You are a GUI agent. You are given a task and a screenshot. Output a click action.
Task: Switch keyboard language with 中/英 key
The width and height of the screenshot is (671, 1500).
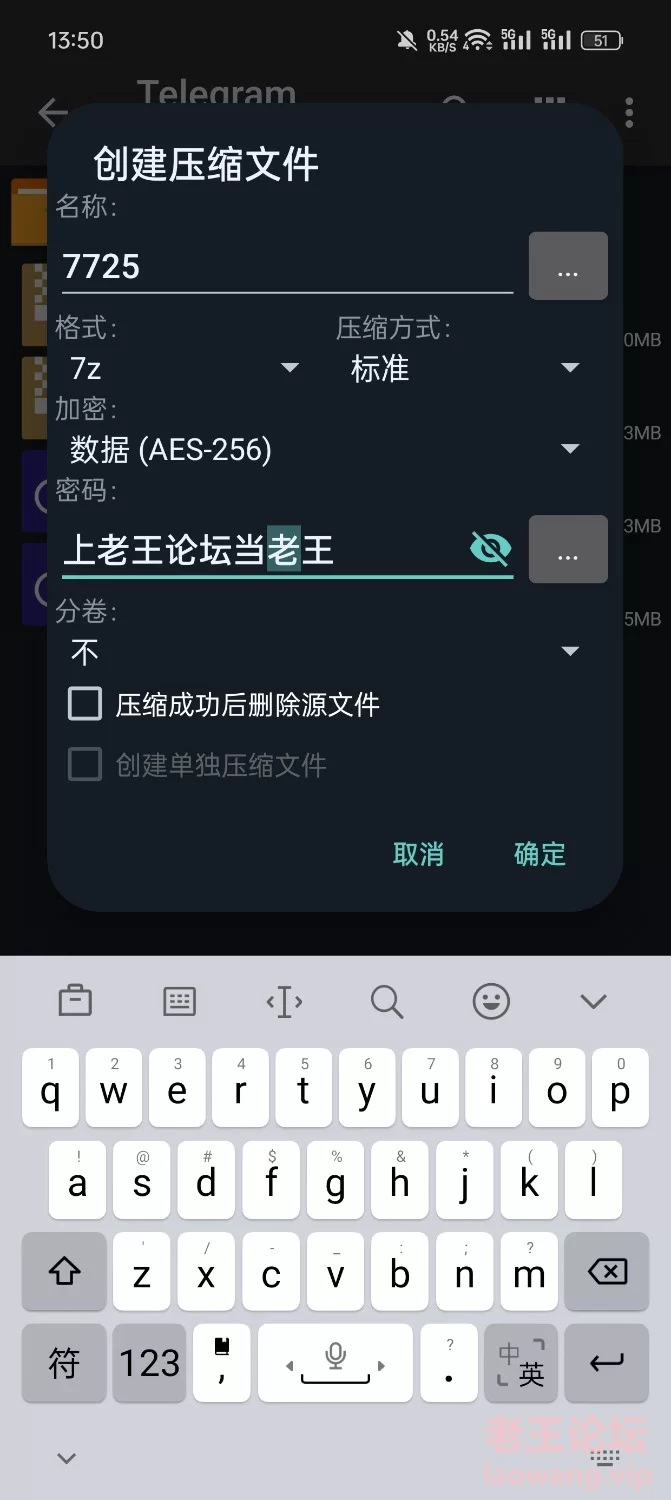522,1363
